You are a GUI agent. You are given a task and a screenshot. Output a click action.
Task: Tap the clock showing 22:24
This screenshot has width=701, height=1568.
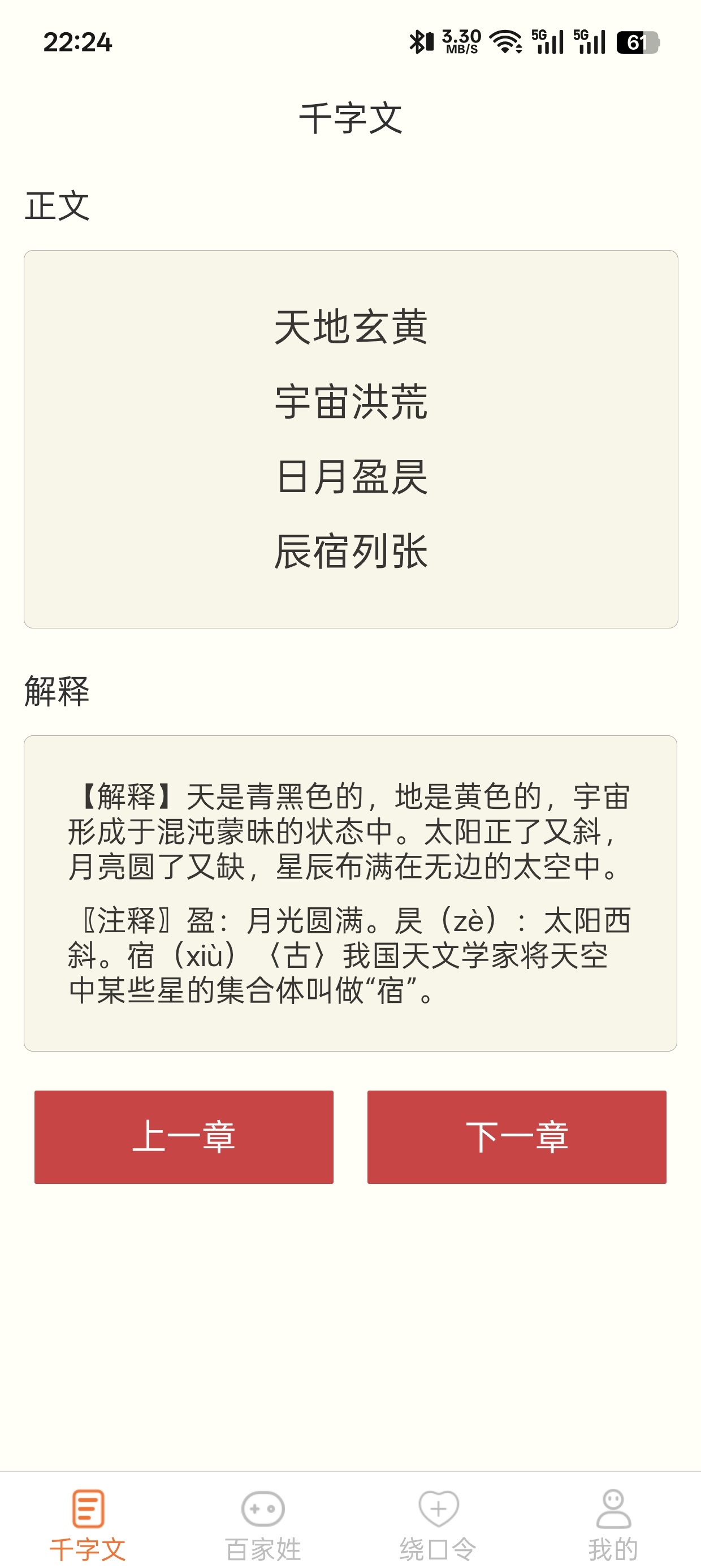pyautogui.click(x=79, y=41)
